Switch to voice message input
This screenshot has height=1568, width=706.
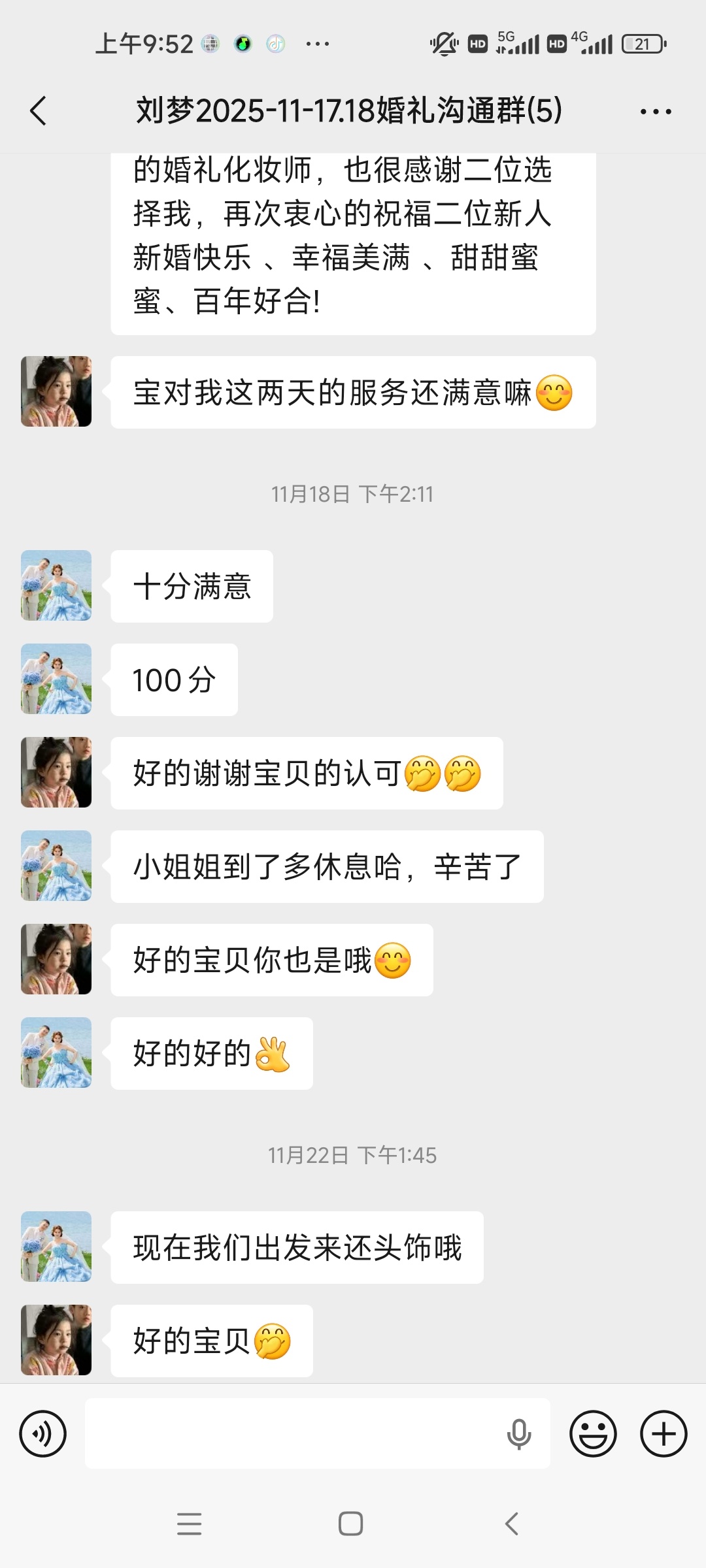point(43,1434)
